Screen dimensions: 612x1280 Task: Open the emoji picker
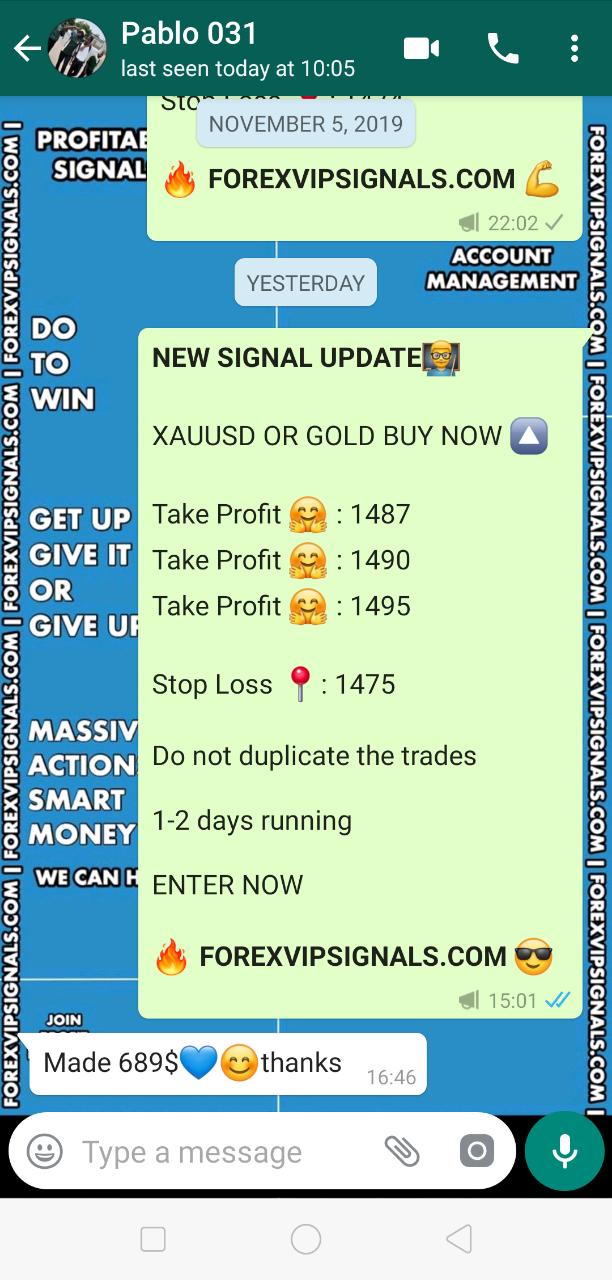[x=45, y=1151]
